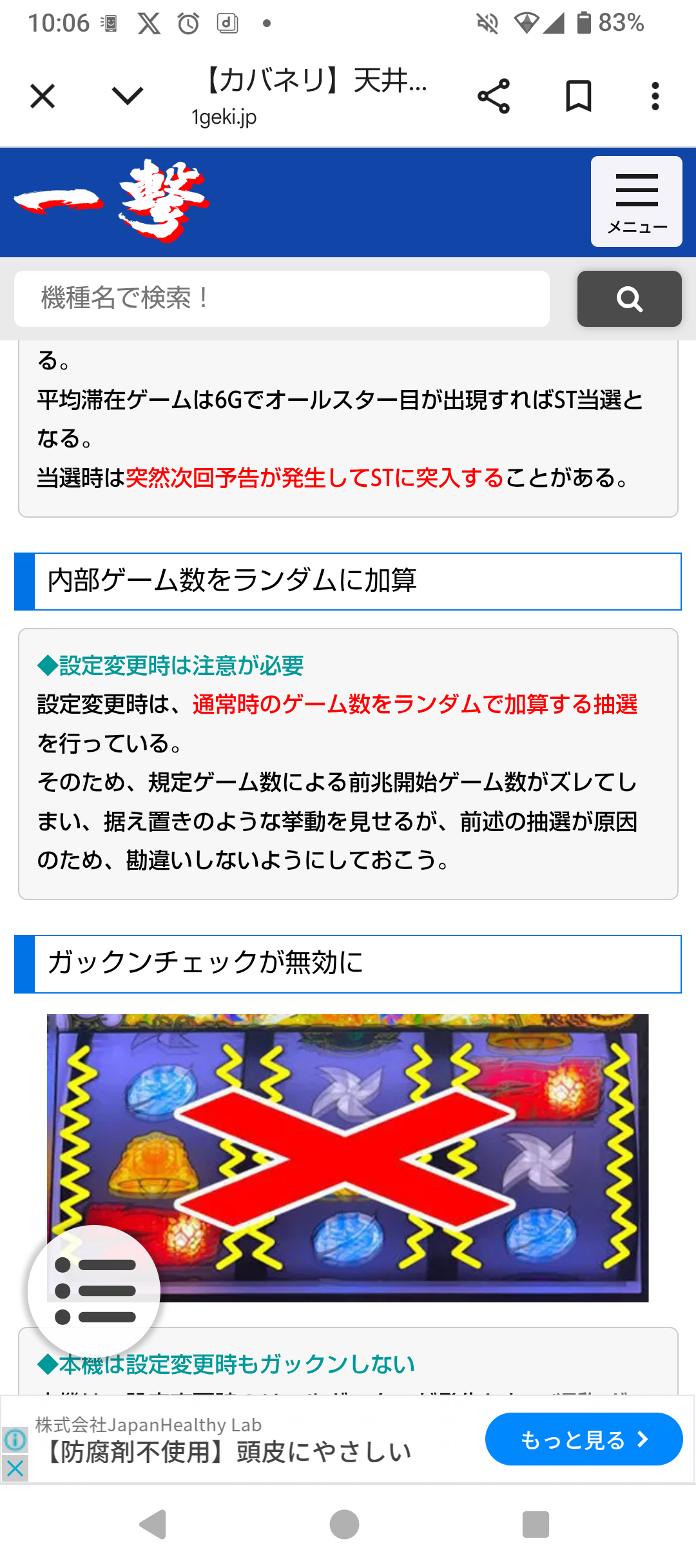Submit search with magnifier button
Viewport: 696px width, 1568px height.
click(x=629, y=299)
